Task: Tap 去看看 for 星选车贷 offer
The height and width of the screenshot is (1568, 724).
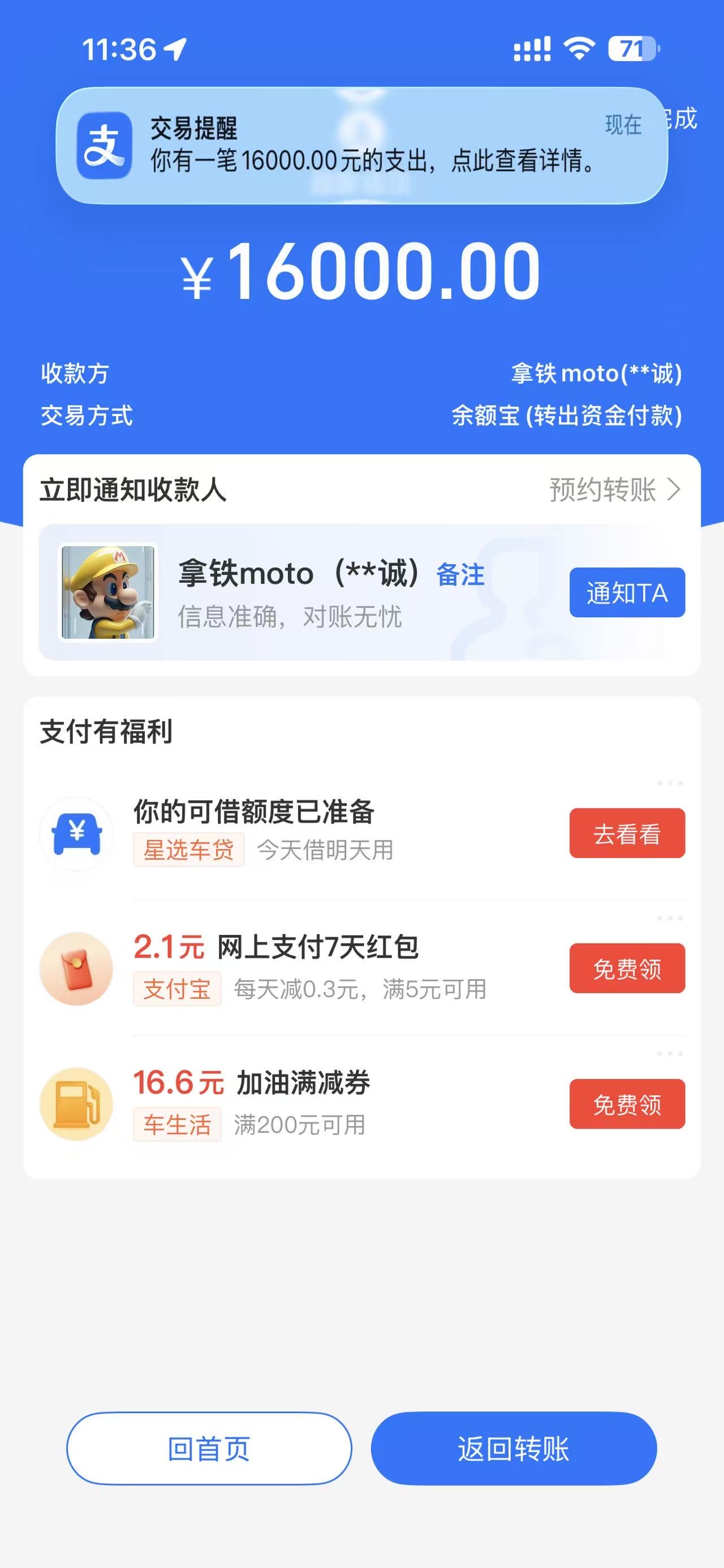Action: click(627, 833)
